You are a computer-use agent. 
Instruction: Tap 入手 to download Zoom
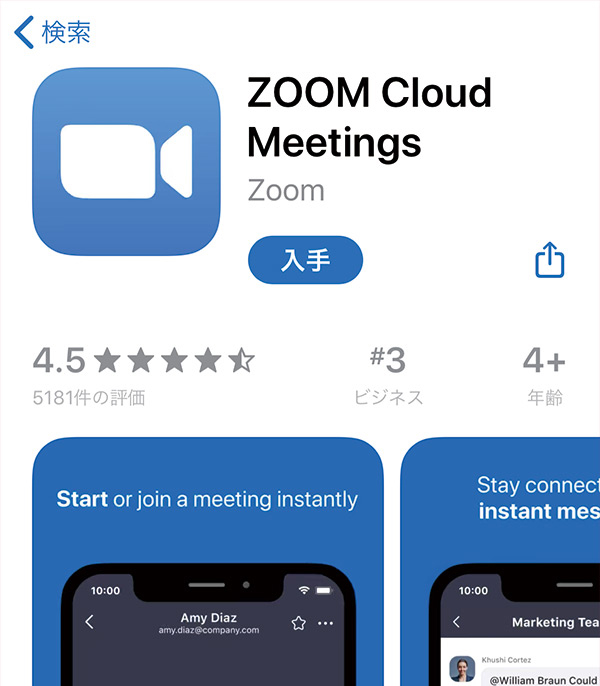click(x=305, y=260)
